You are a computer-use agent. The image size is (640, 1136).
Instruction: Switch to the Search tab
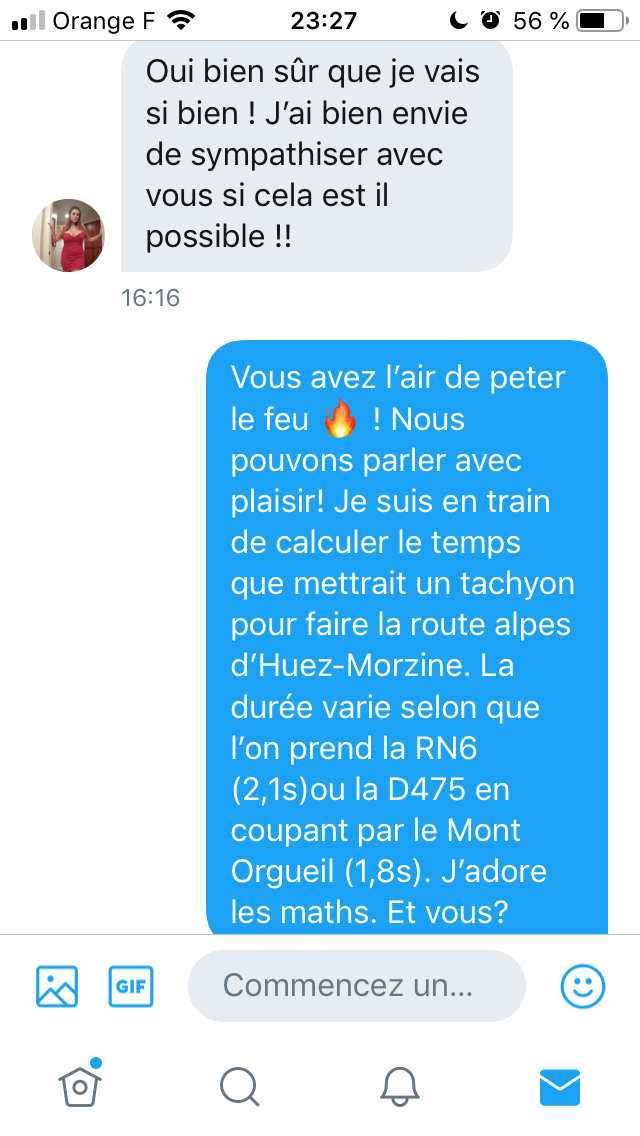[x=240, y=1085]
